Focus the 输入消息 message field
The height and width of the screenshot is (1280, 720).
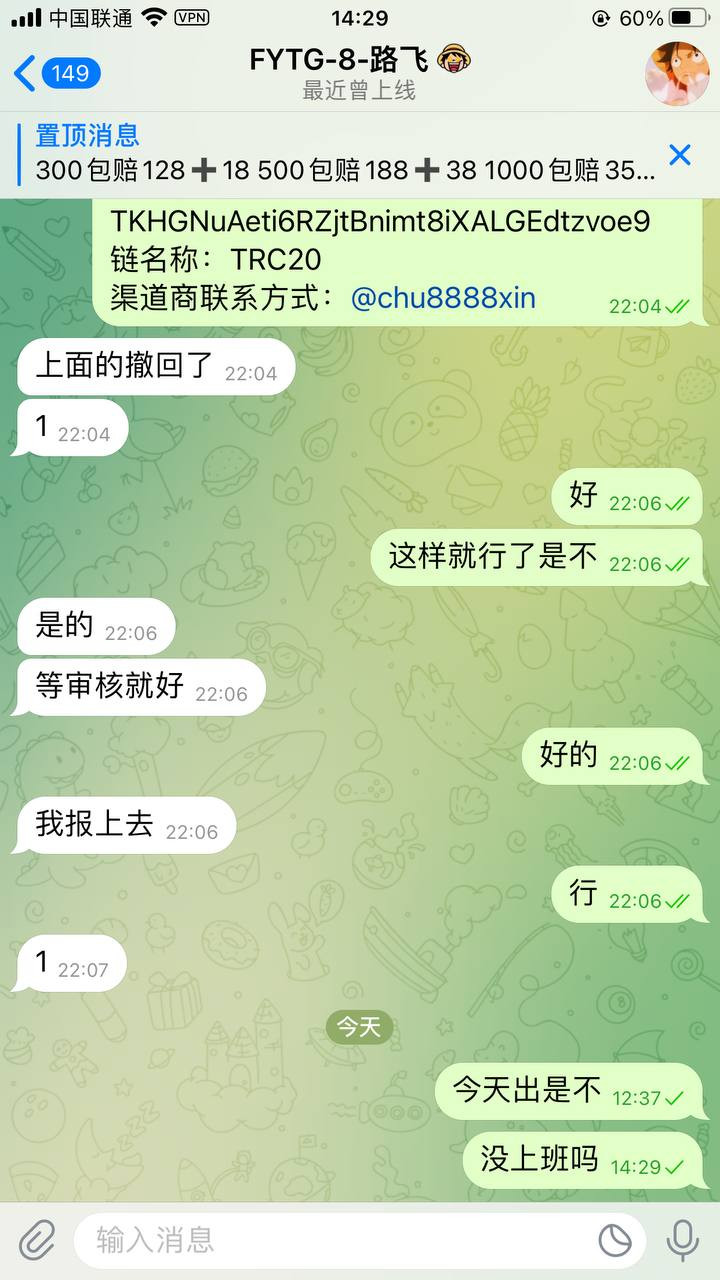point(330,1241)
